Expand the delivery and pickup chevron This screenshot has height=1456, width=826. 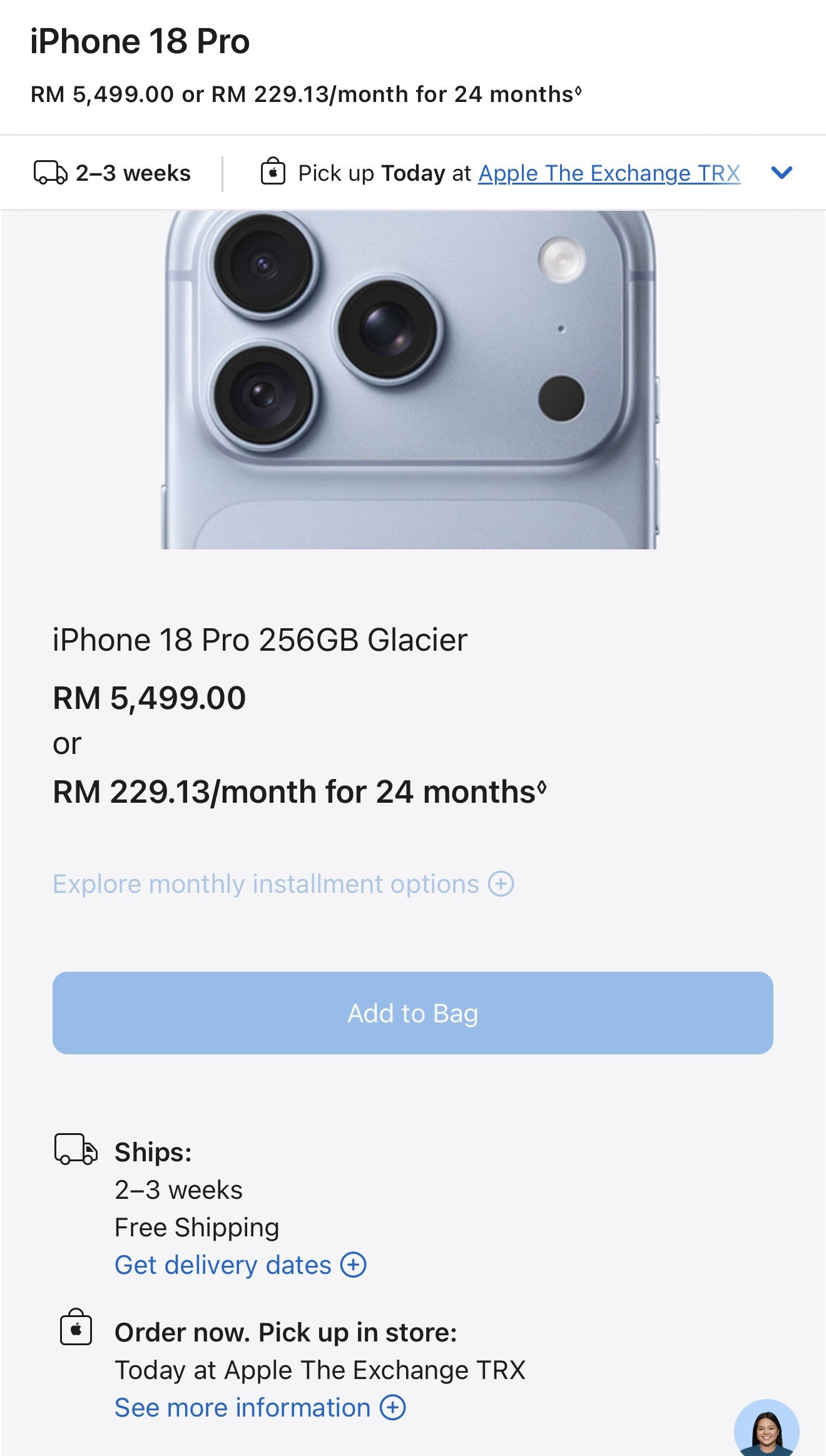pos(782,173)
